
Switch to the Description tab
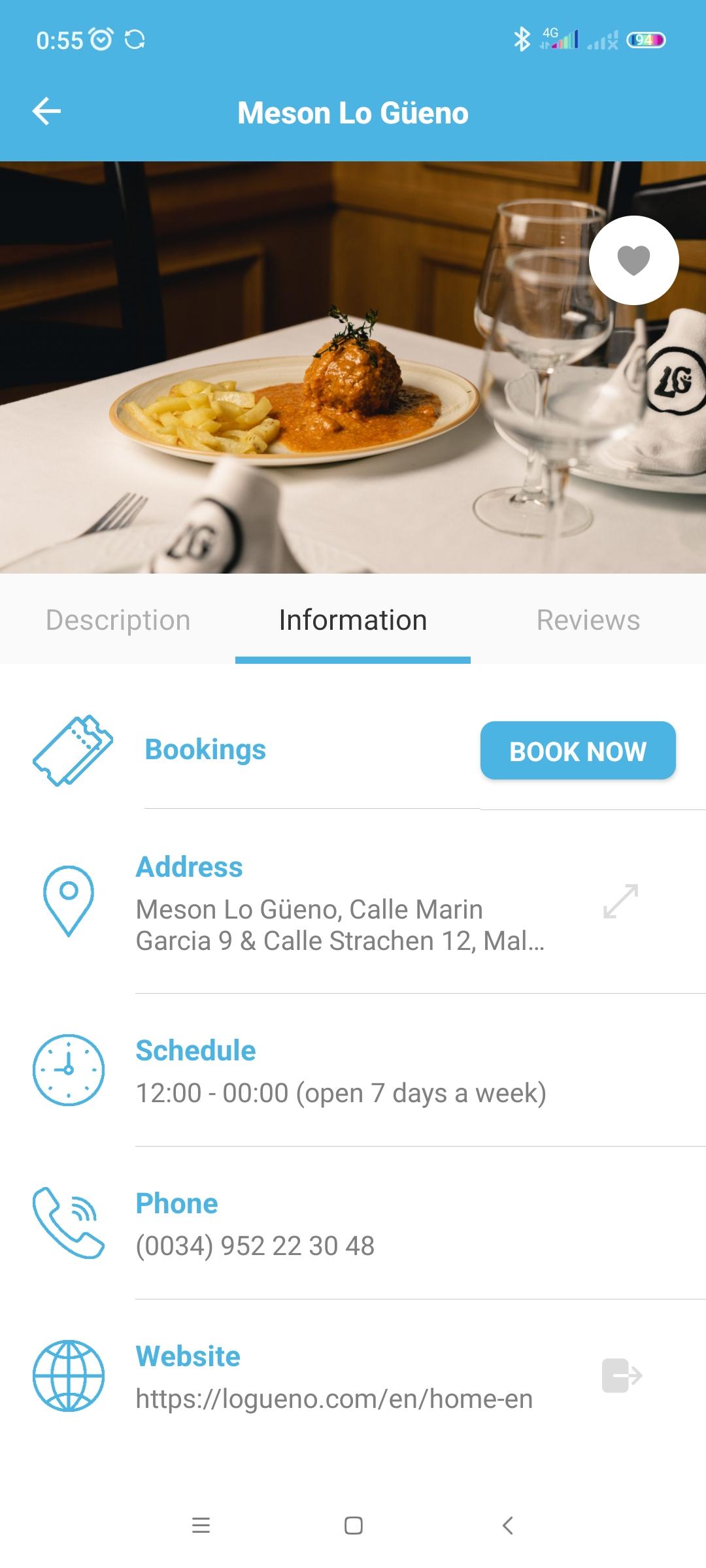click(118, 620)
